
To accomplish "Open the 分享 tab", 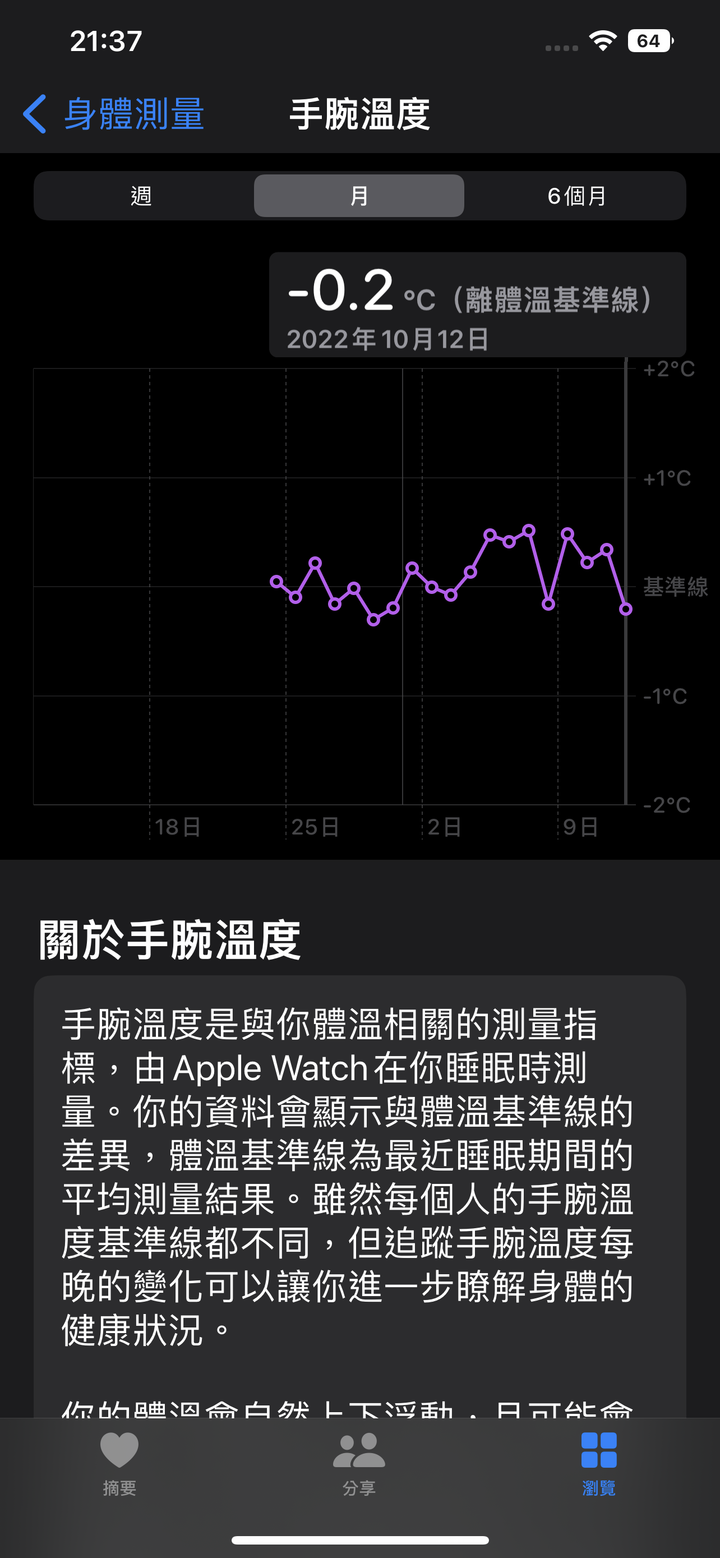I will pos(359,1464).
